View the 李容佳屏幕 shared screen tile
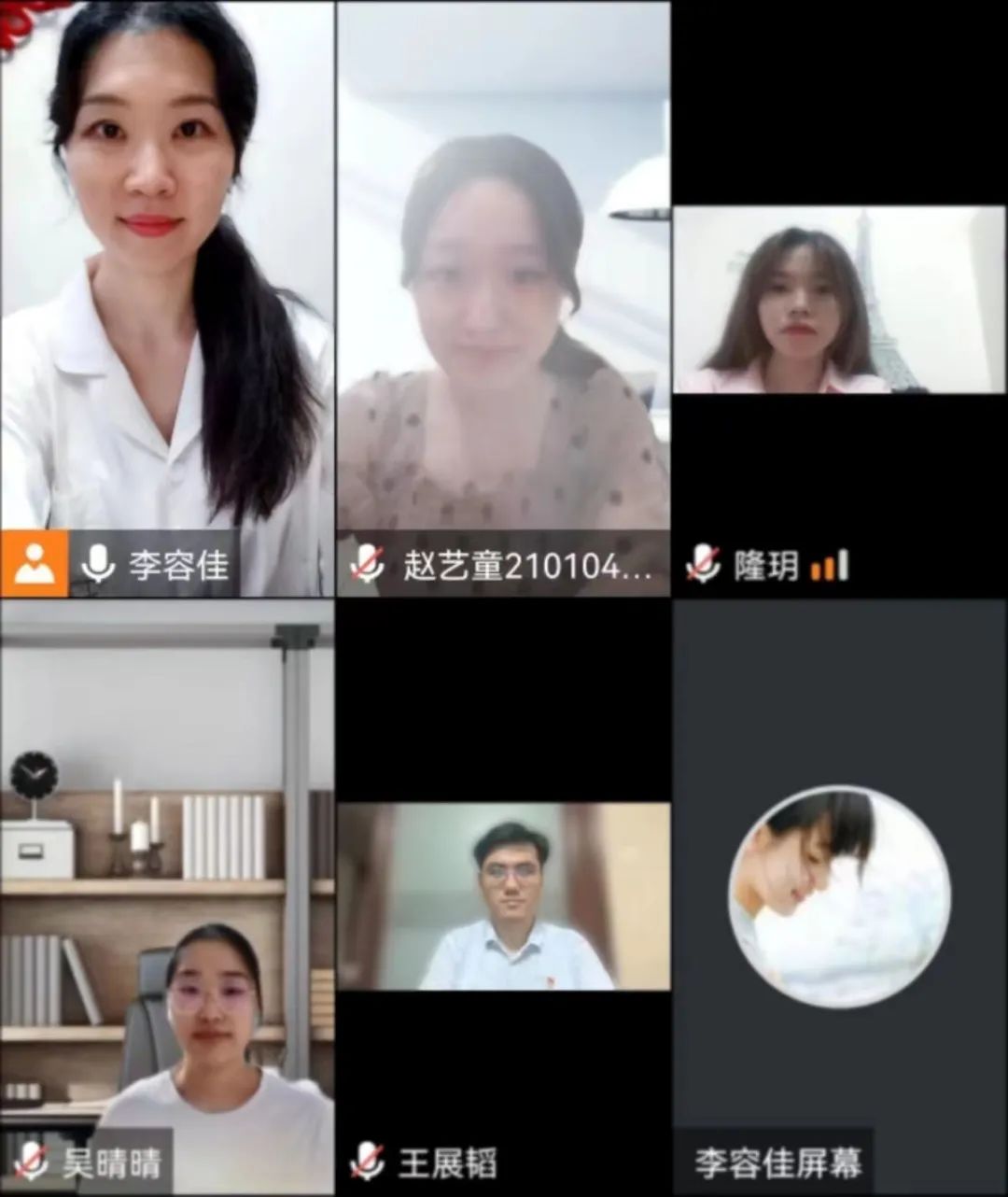This screenshot has width=1008, height=1197. (838, 896)
